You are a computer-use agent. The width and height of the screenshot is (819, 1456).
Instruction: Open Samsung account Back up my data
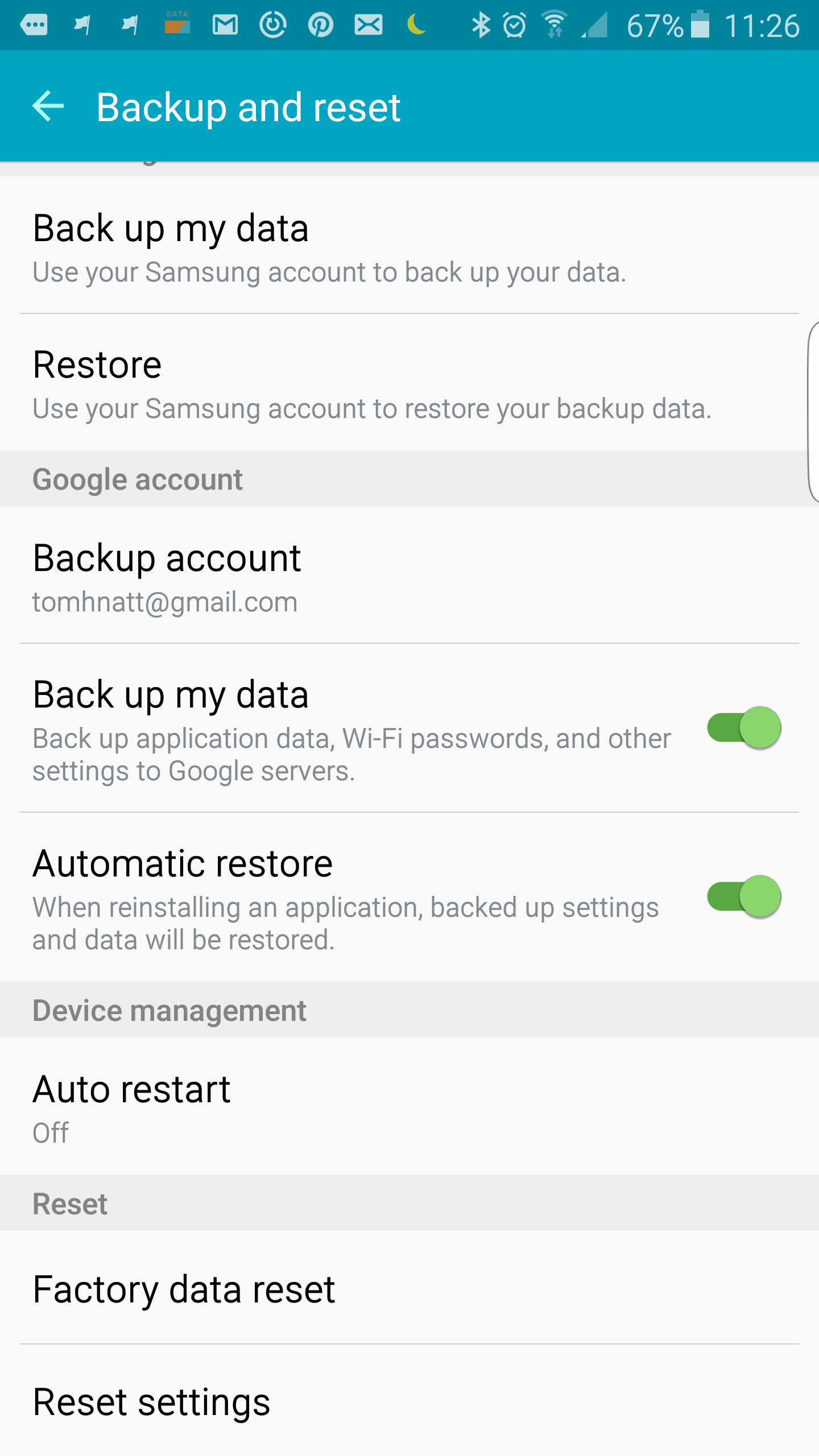(409, 245)
